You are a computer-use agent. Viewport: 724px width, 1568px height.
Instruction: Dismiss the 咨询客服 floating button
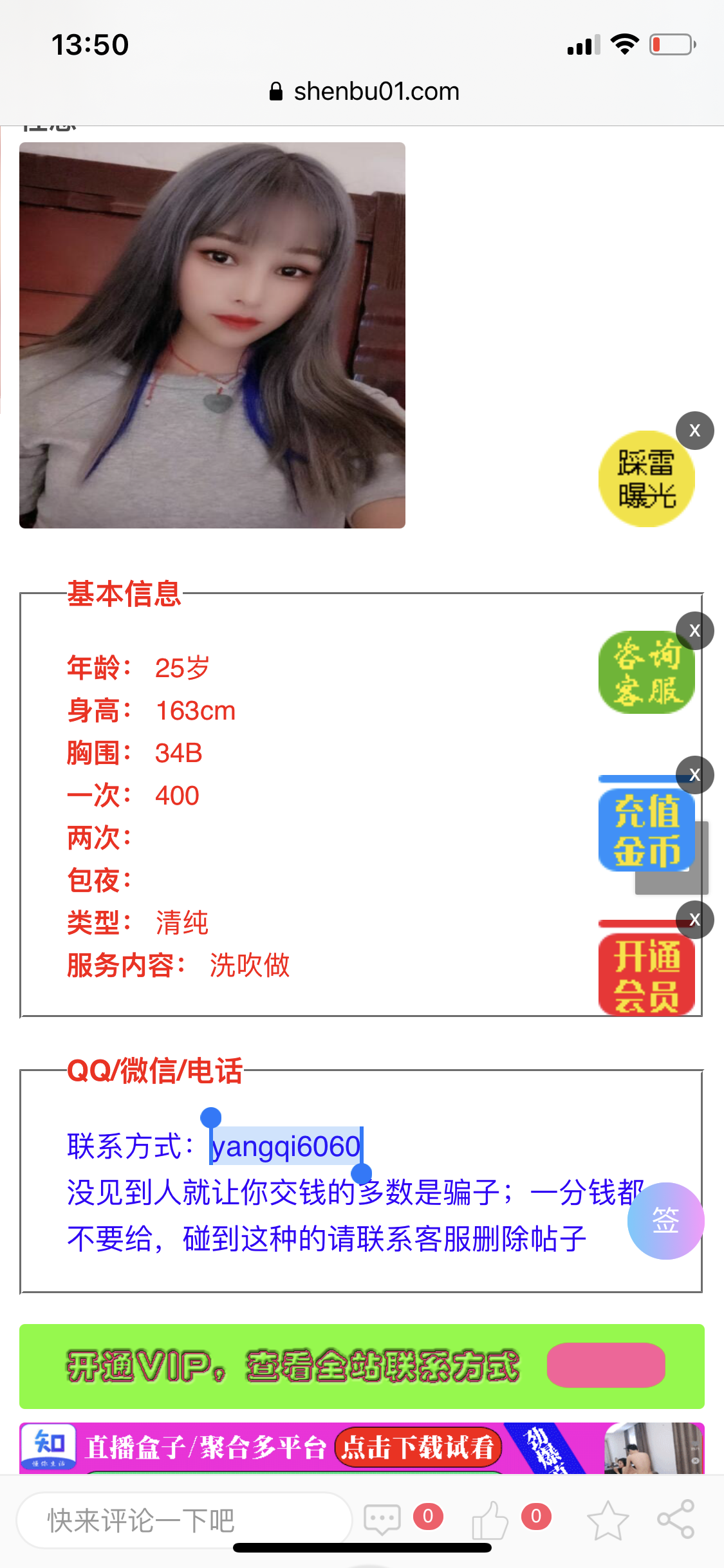tap(694, 631)
